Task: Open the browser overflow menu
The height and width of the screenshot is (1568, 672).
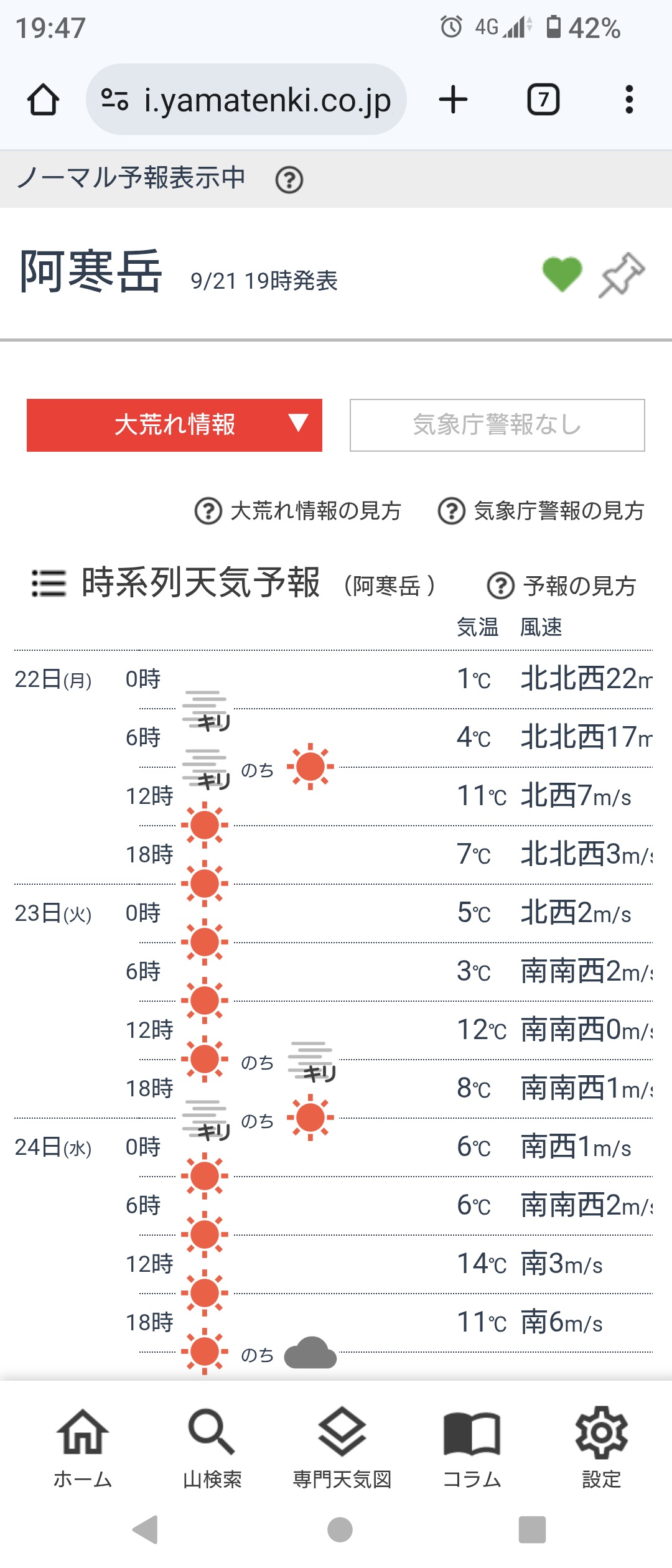Action: point(629,100)
